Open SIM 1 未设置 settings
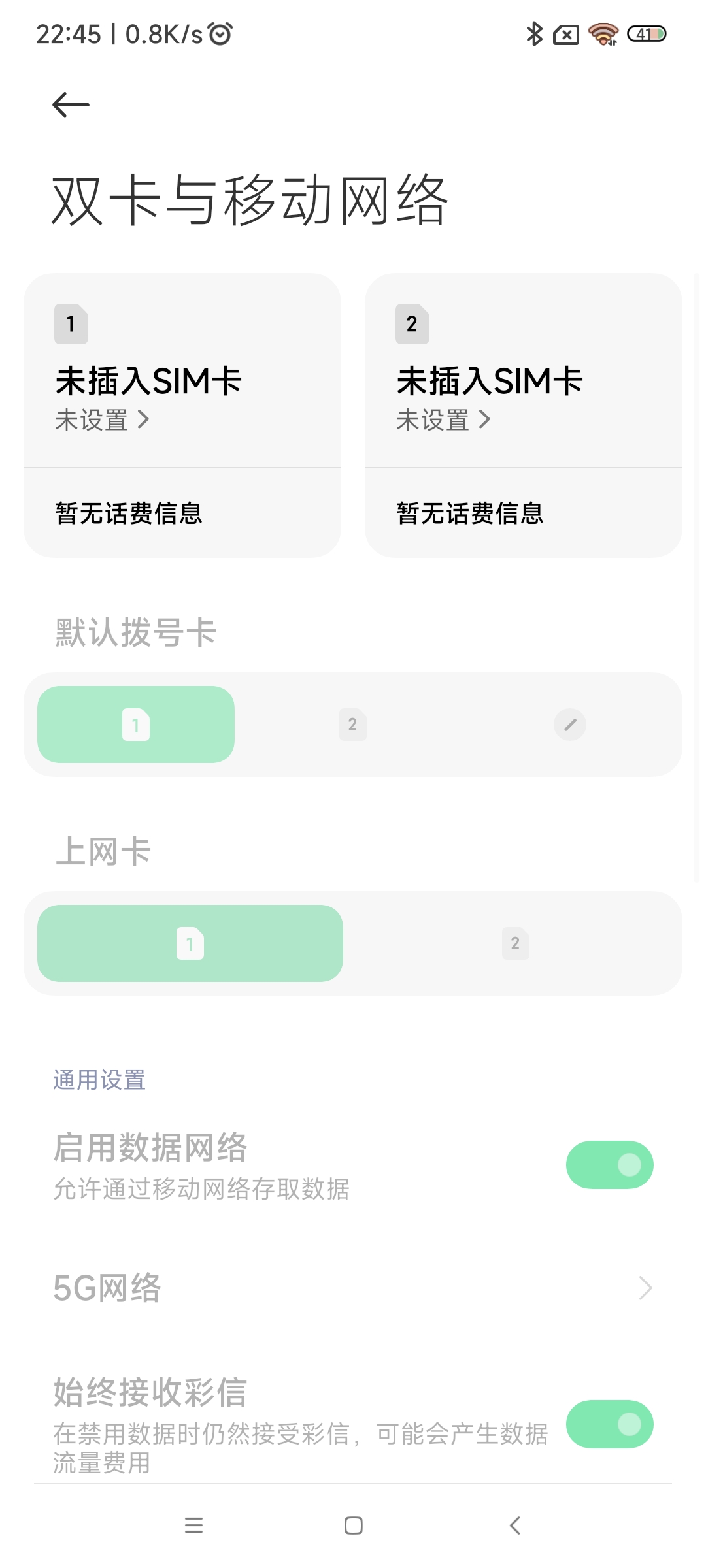706x1568 pixels. 103,419
